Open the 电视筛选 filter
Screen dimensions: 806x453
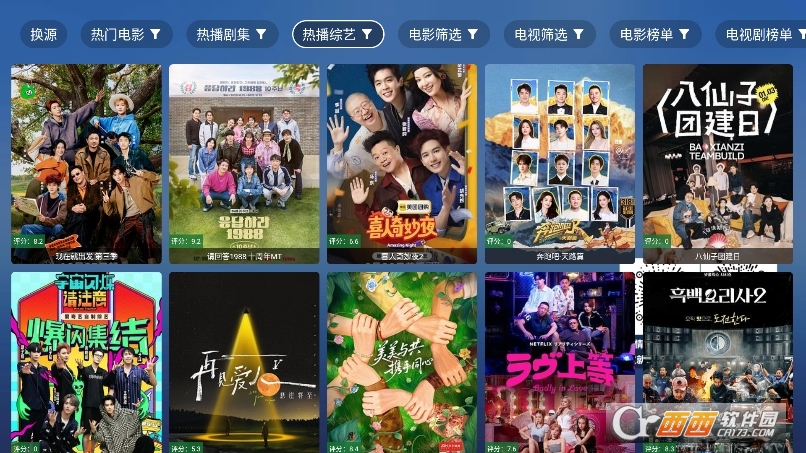click(549, 34)
